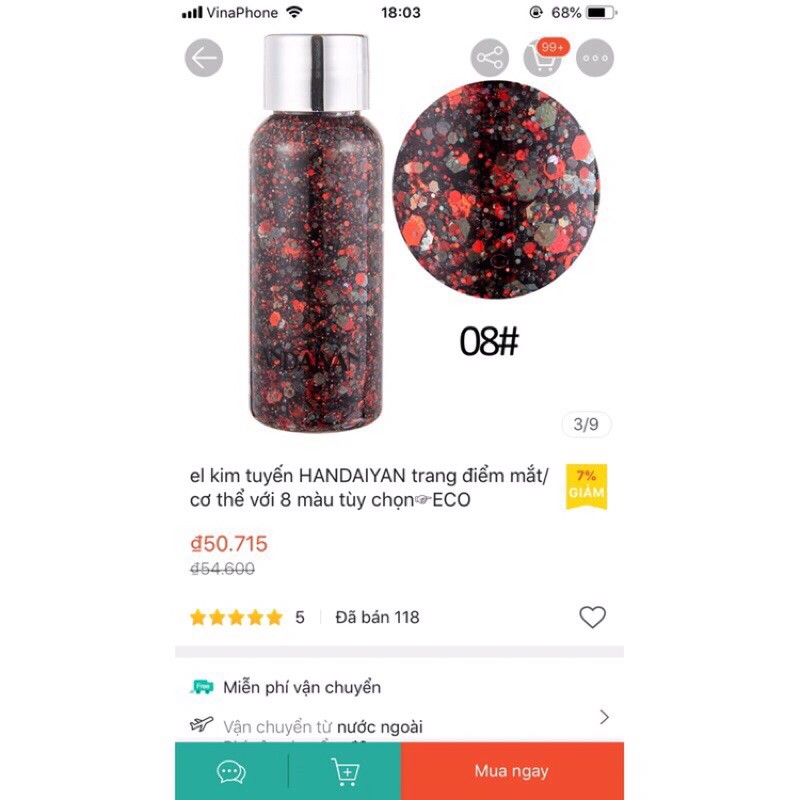Add this product to favorites heart
The height and width of the screenshot is (800, 800).
click(x=592, y=617)
